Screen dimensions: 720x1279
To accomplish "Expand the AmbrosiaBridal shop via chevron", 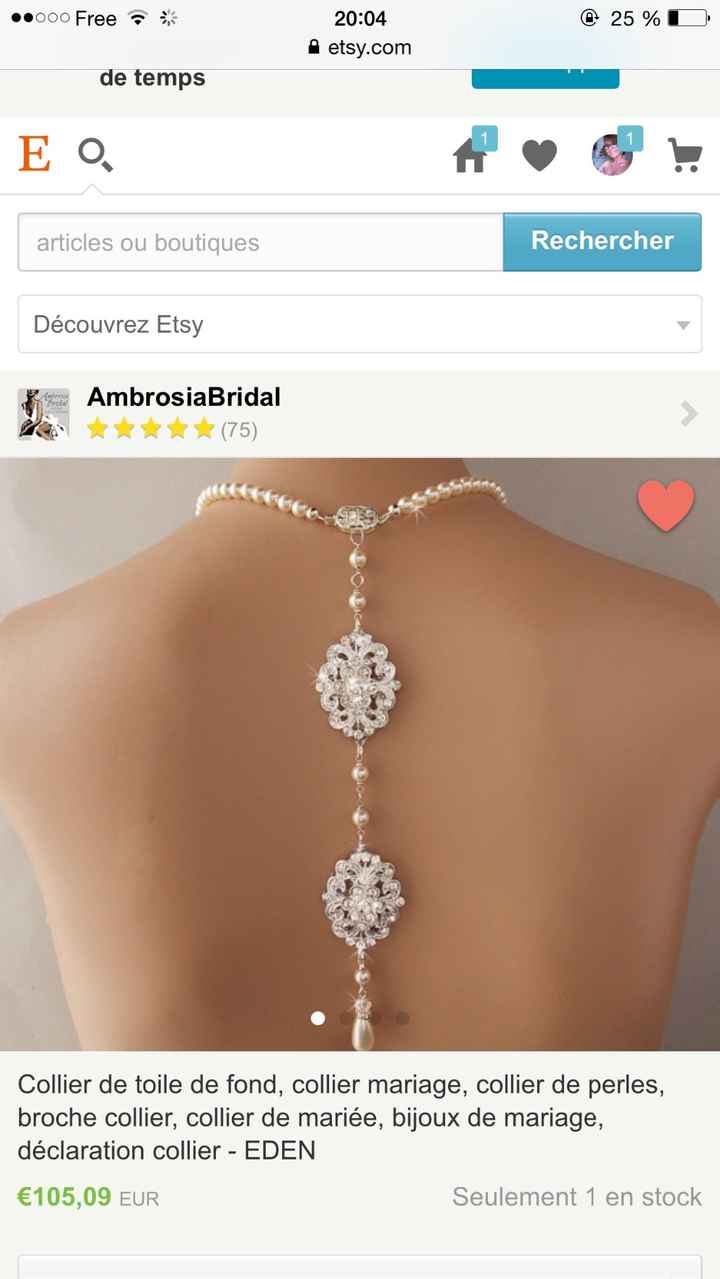I will [688, 413].
